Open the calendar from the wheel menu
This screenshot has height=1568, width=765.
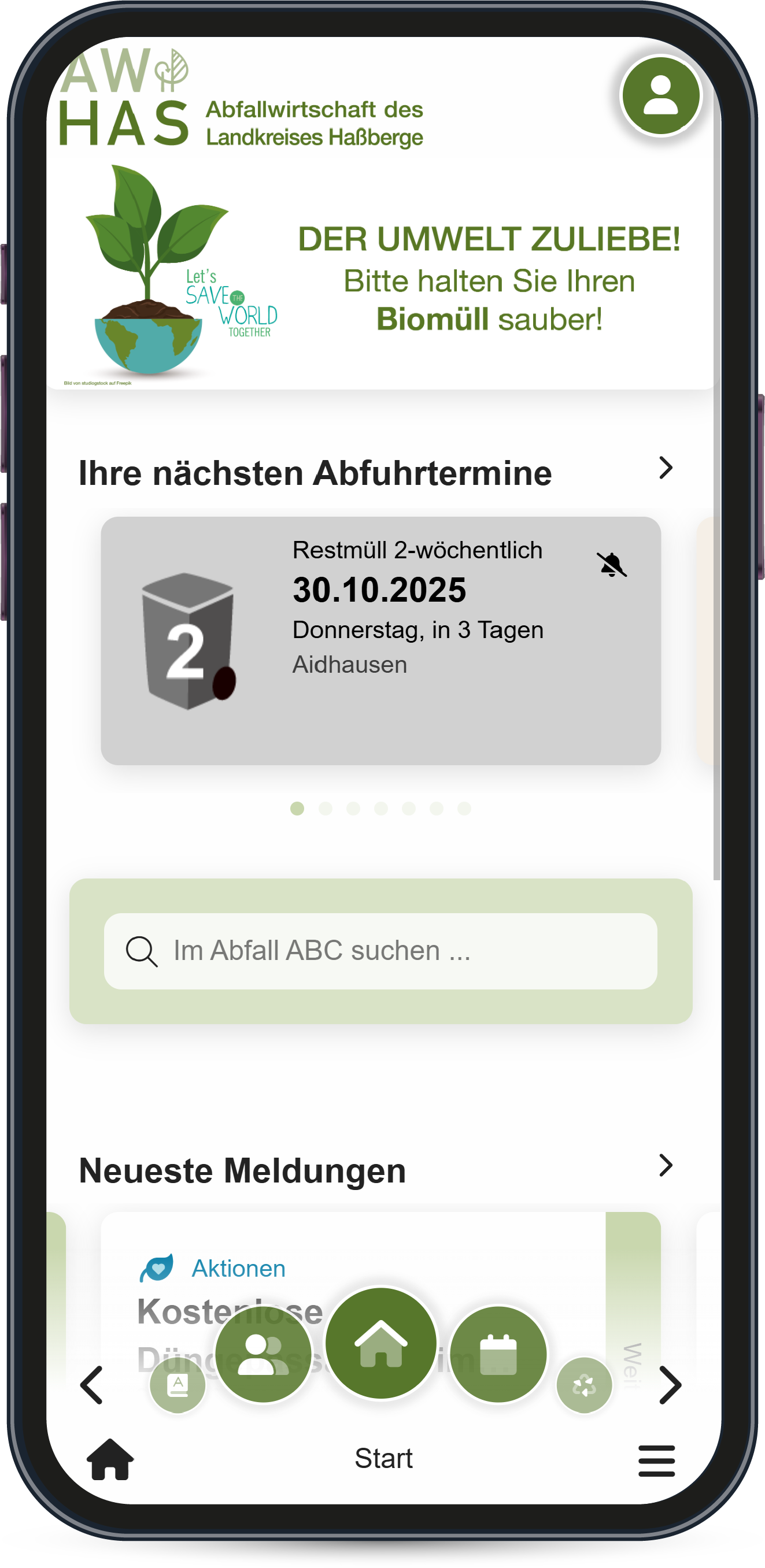498,1355
